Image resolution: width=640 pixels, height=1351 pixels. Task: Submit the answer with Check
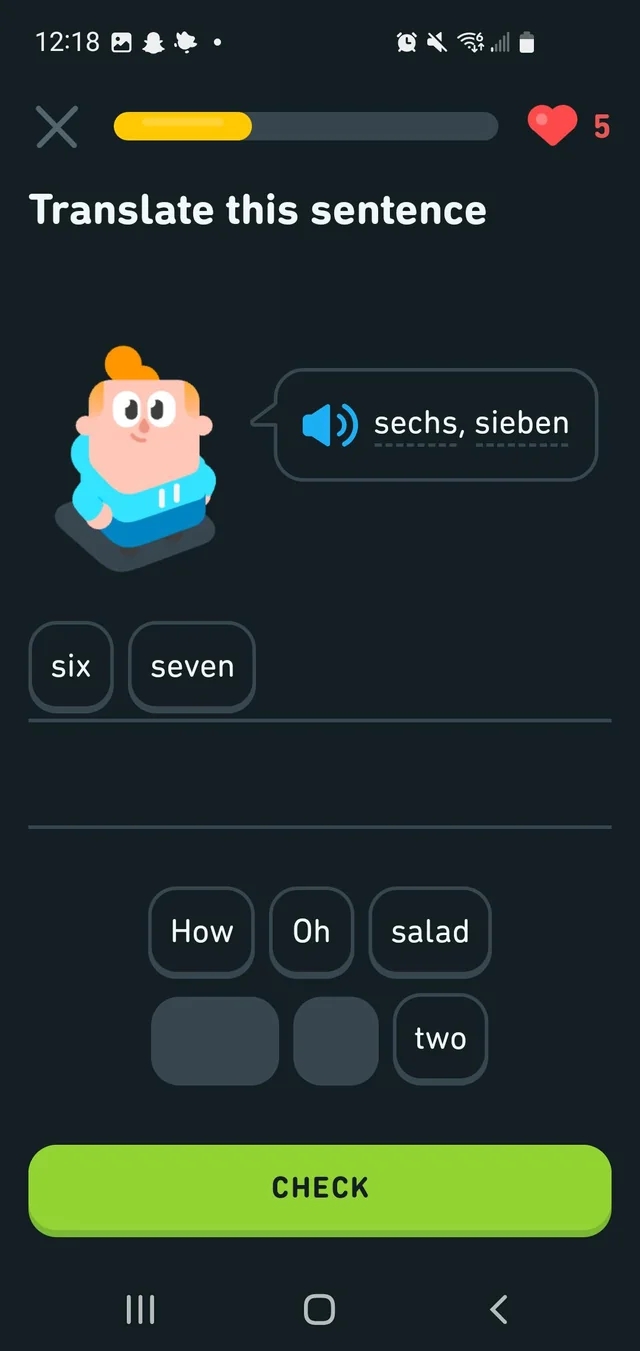click(x=320, y=1189)
